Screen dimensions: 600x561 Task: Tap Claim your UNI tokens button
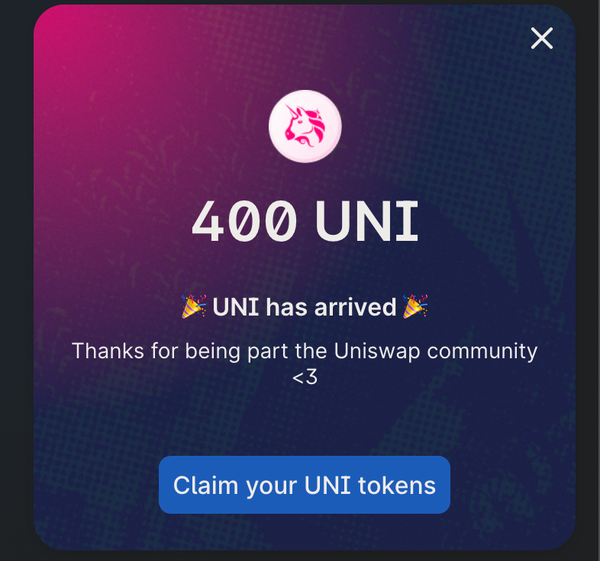[304, 486]
